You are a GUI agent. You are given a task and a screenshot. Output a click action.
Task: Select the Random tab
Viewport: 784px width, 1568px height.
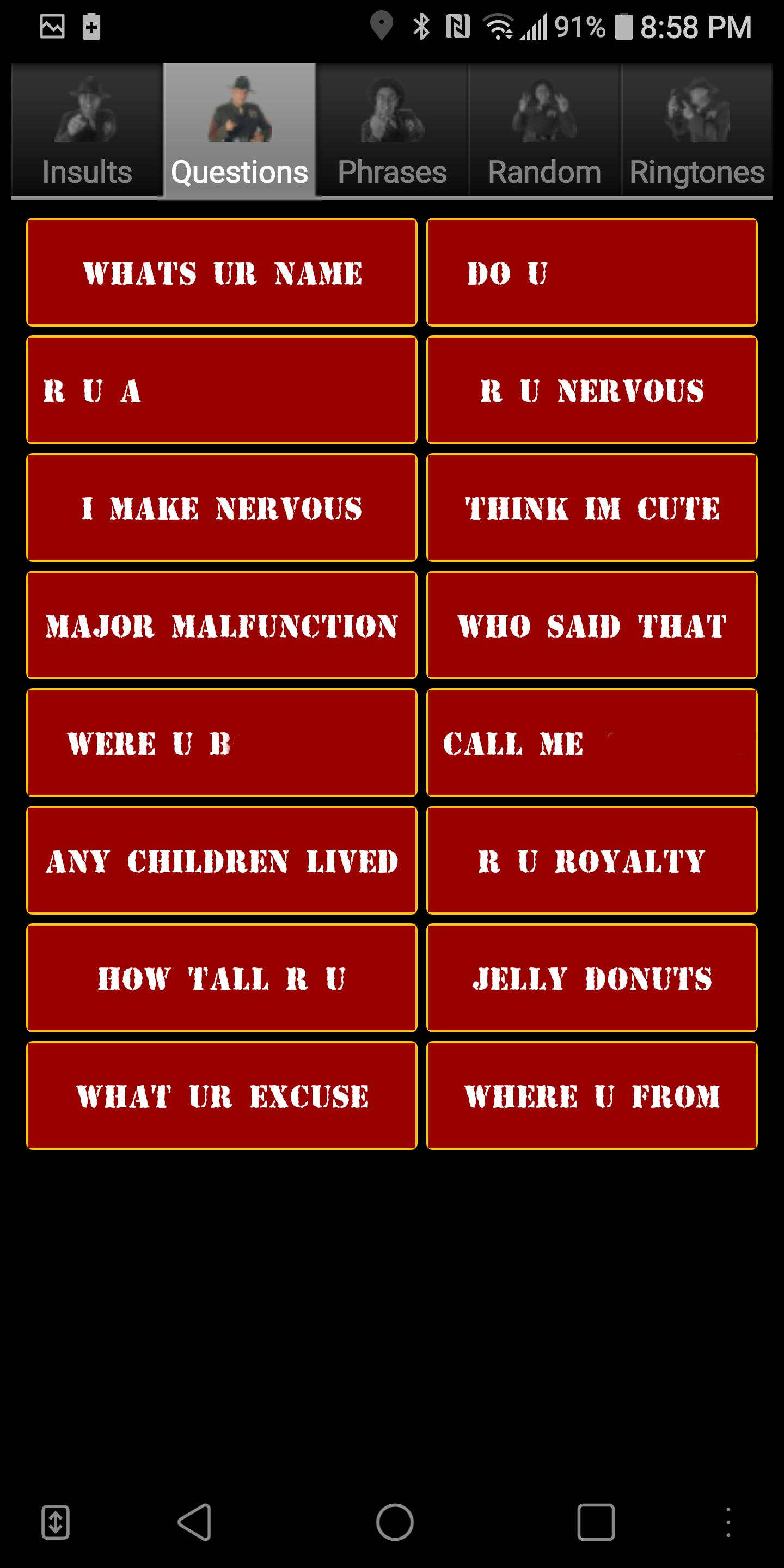pos(544,131)
